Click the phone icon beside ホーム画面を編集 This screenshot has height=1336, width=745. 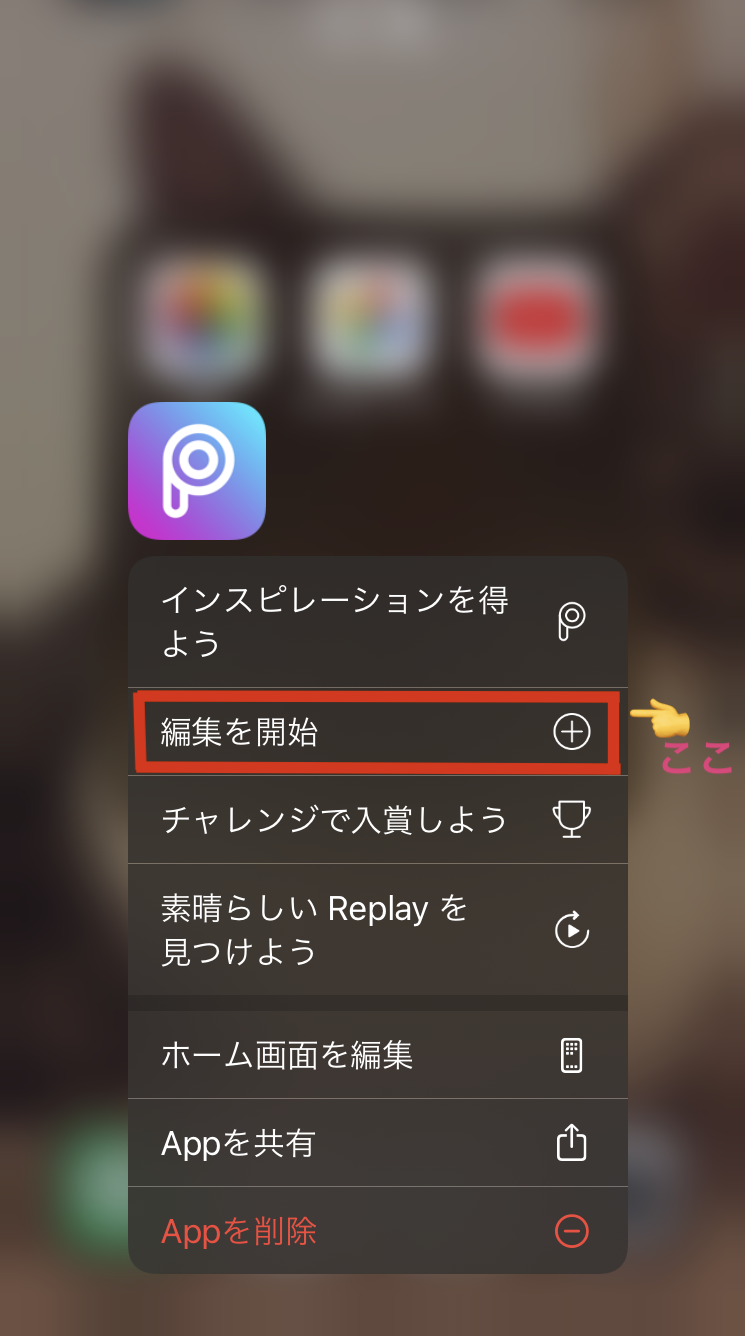click(571, 1054)
